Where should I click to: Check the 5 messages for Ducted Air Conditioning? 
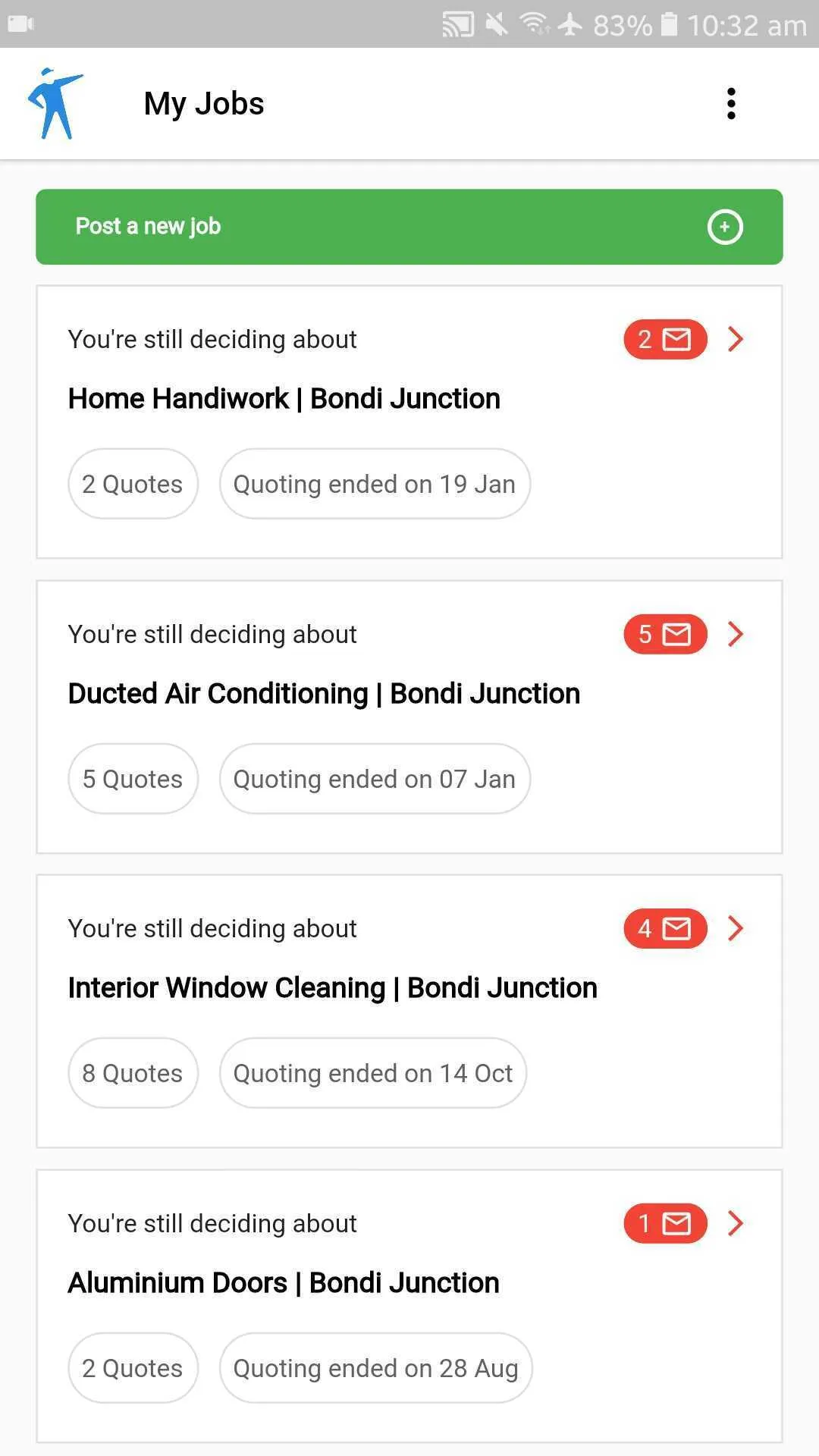pos(665,635)
